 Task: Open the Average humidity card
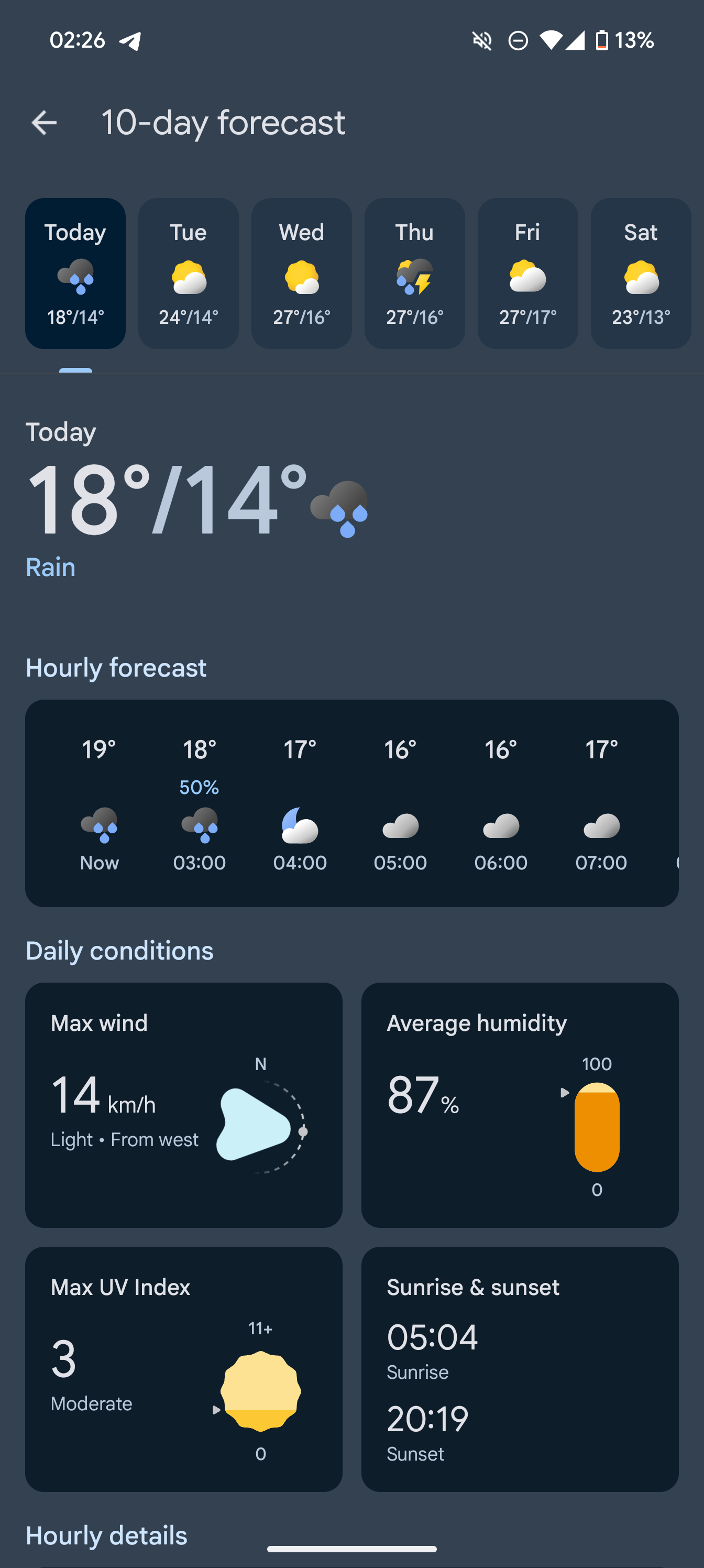tap(520, 1104)
